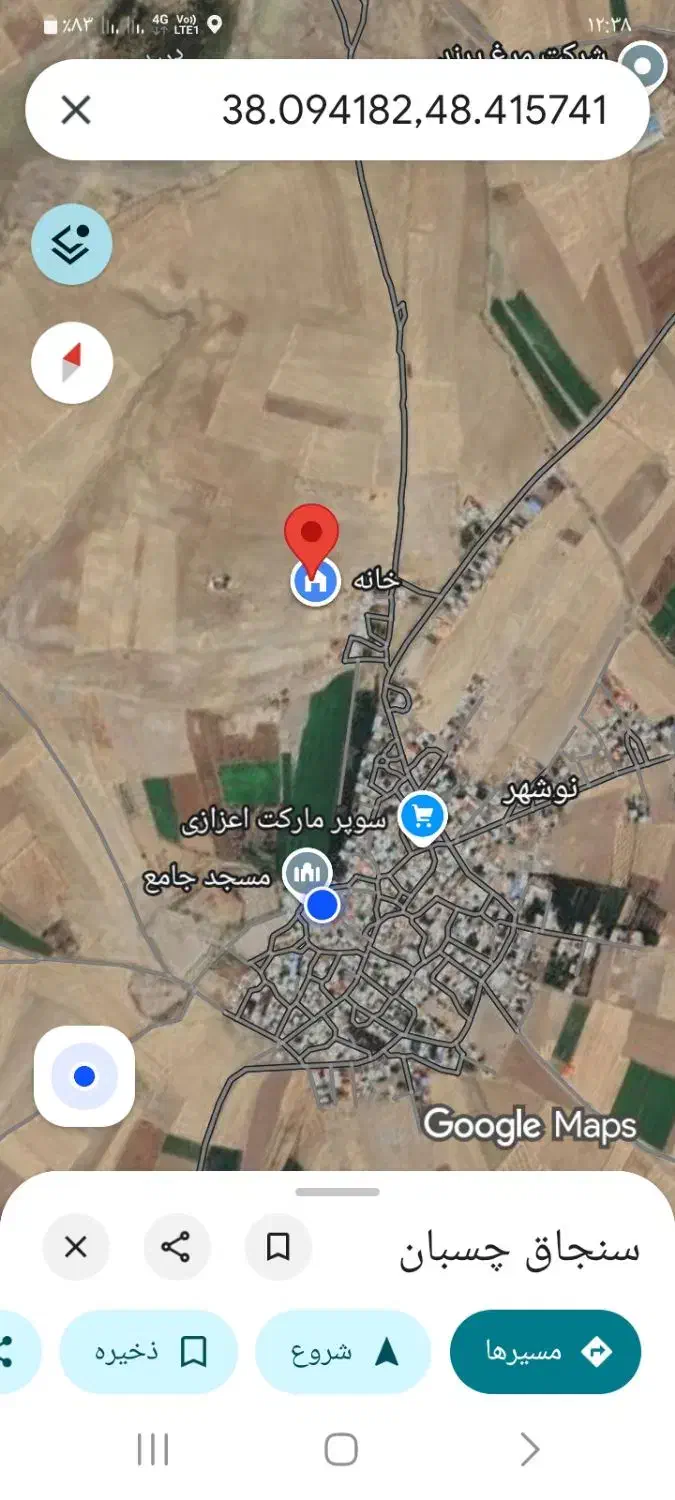Screen dimensions: 675x1500
Task: Clear the coordinates search with the X
Action: click(x=76, y=110)
